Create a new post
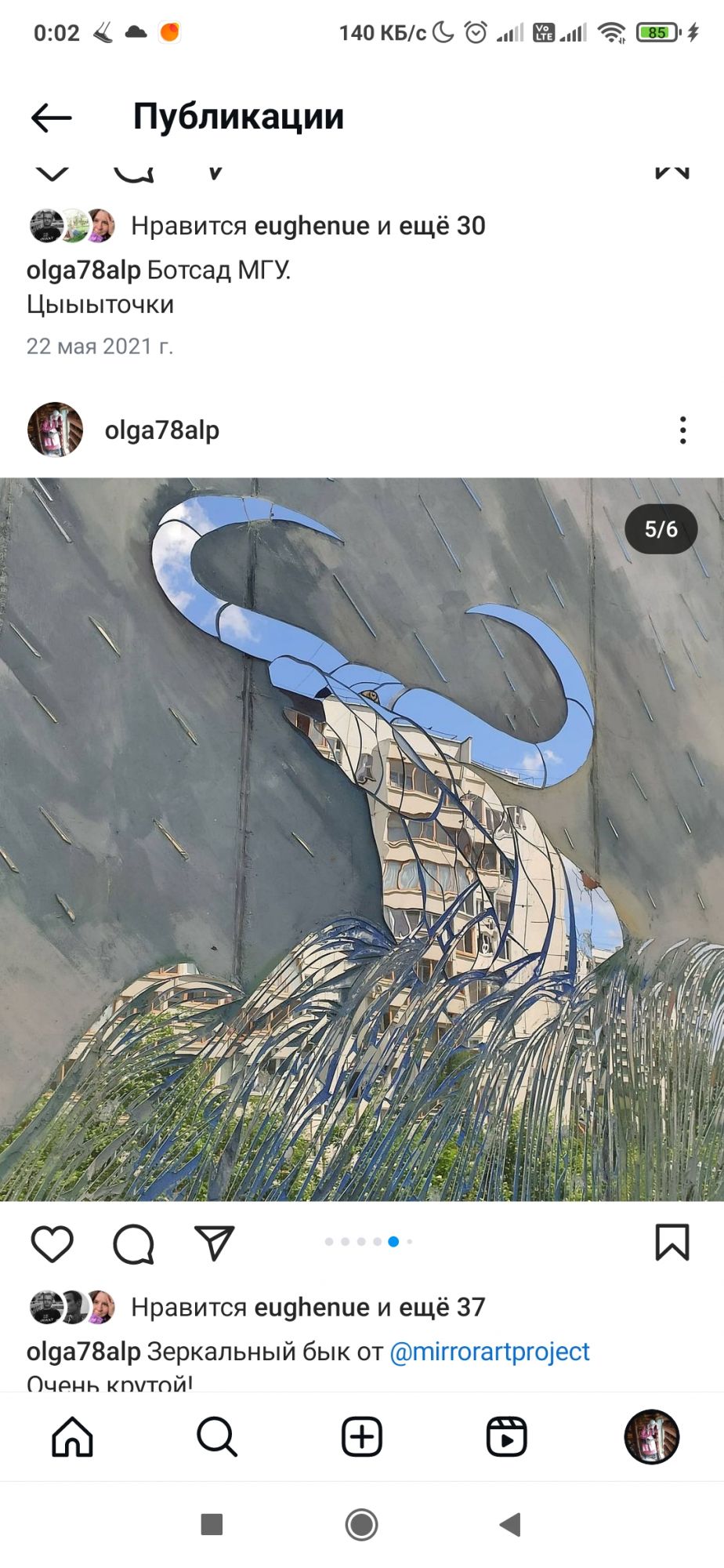 (362, 1437)
